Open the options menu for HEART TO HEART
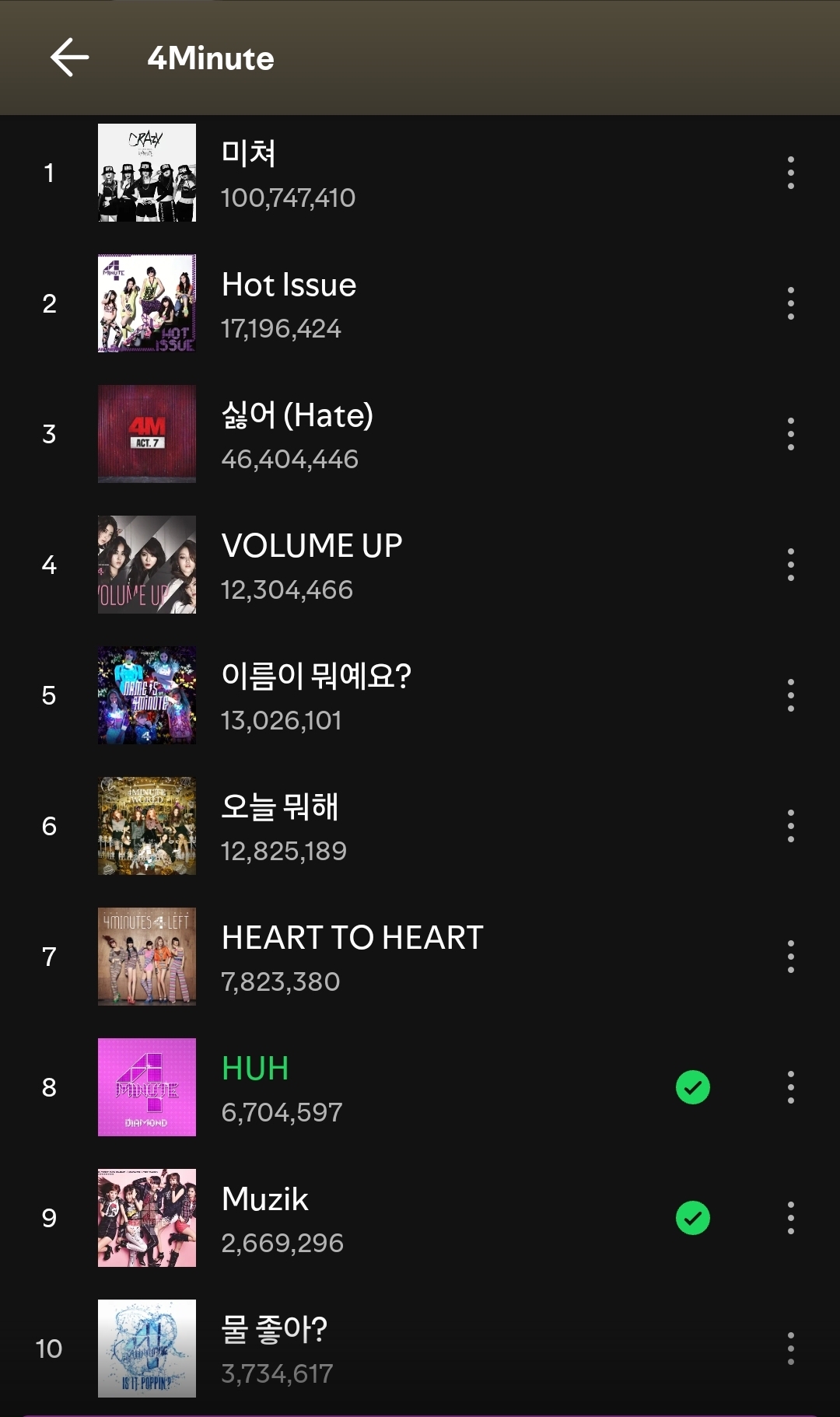The width and height of the screenshot is (840, 1417). [790, 957]
